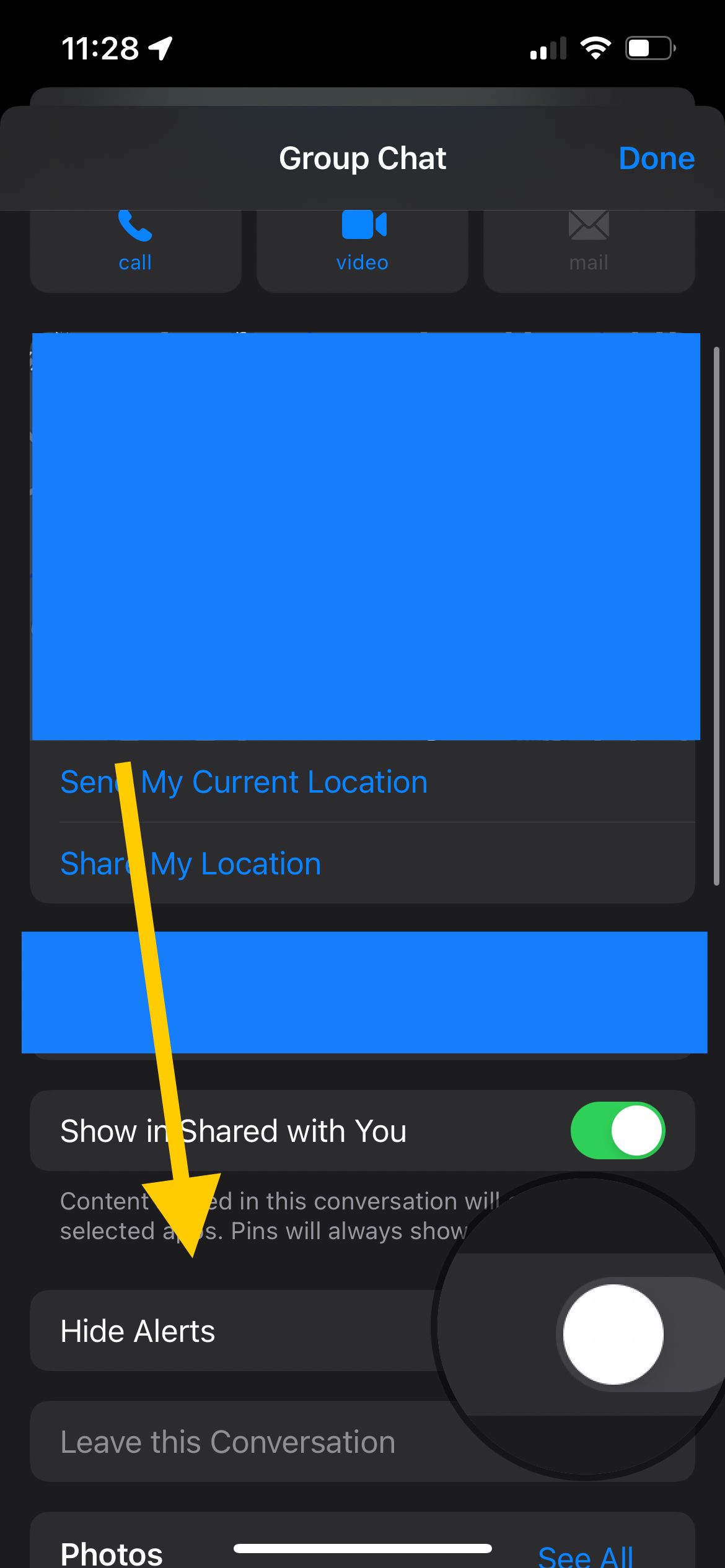Image resolution: width=725 pixels, height=1568 pixels.
Task: Select the Photos section header
Action: tap(111, 1548)
